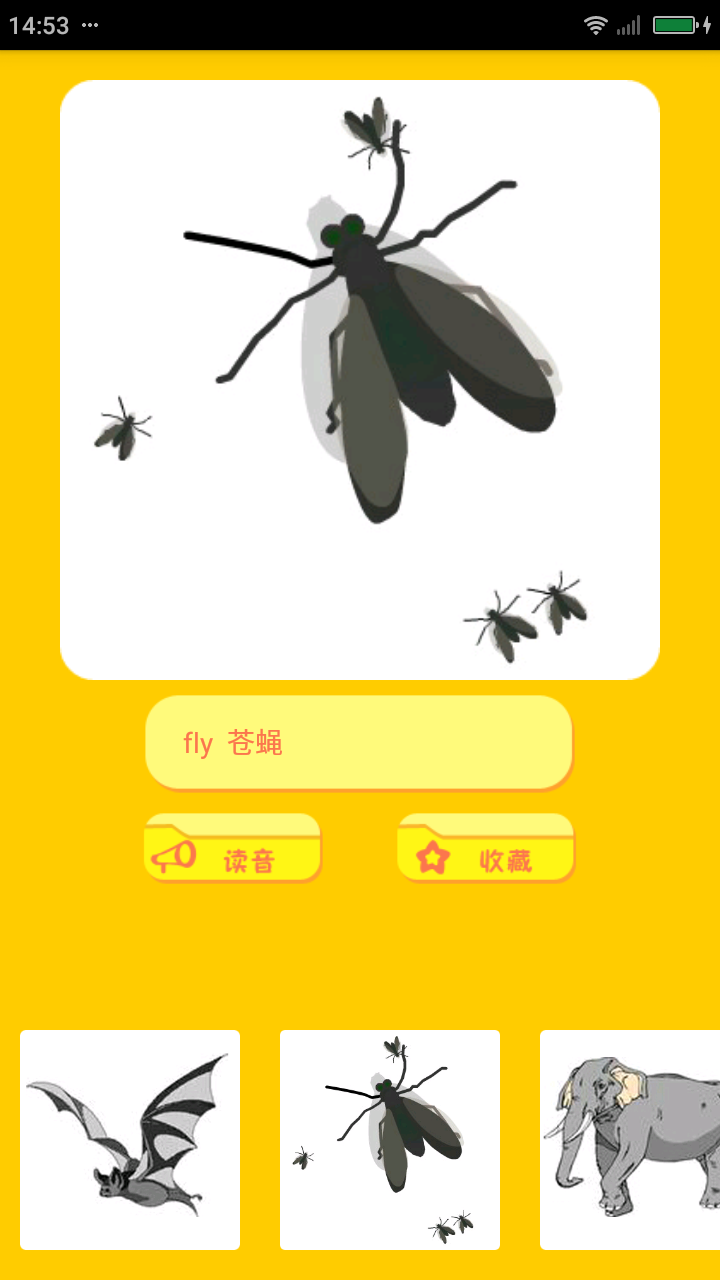Select the elephant thumbnail
This screenshot has width=720, height=1280.
[x=639, y=1139]
